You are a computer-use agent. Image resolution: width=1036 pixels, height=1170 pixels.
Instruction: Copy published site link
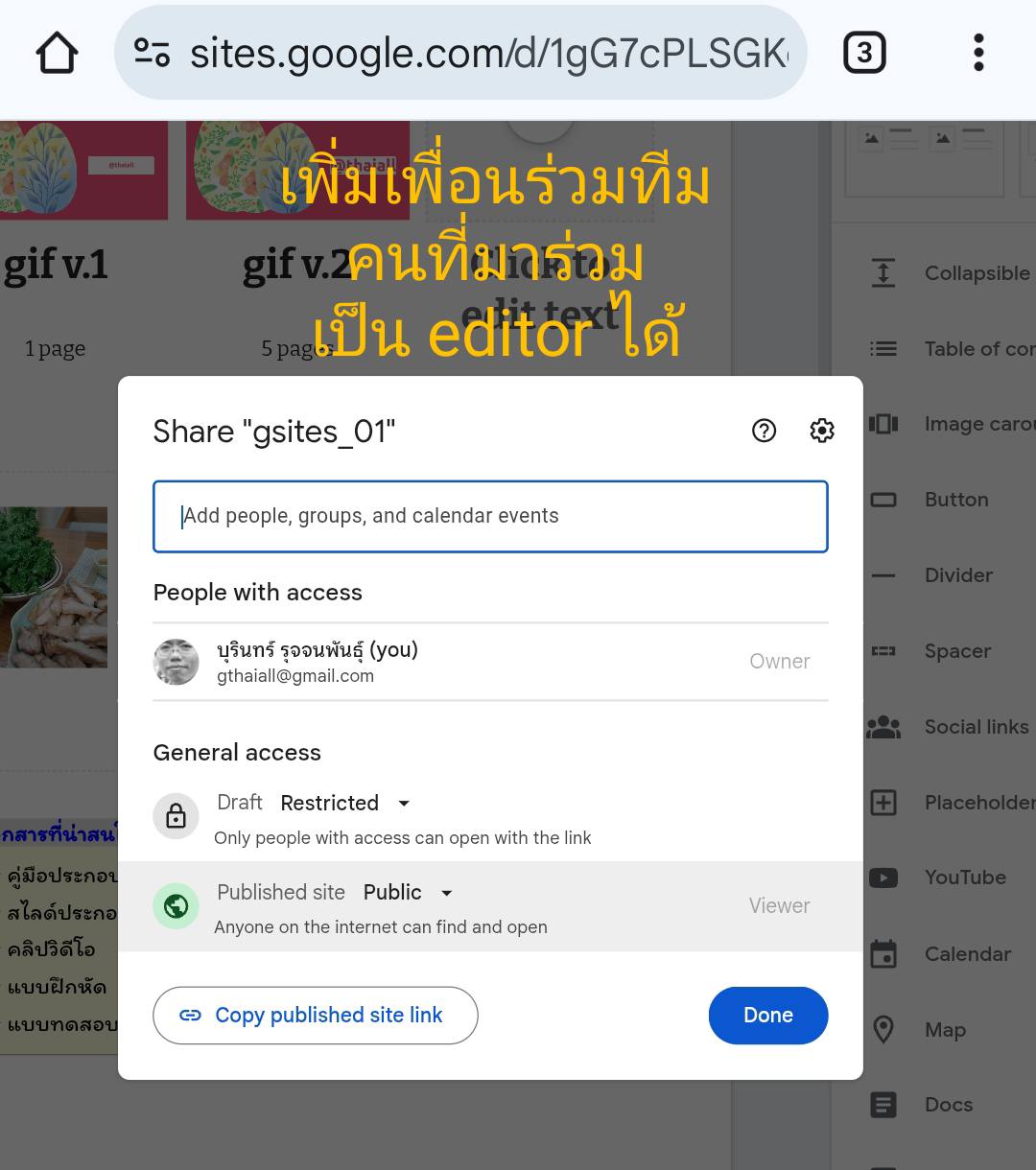315,1015
